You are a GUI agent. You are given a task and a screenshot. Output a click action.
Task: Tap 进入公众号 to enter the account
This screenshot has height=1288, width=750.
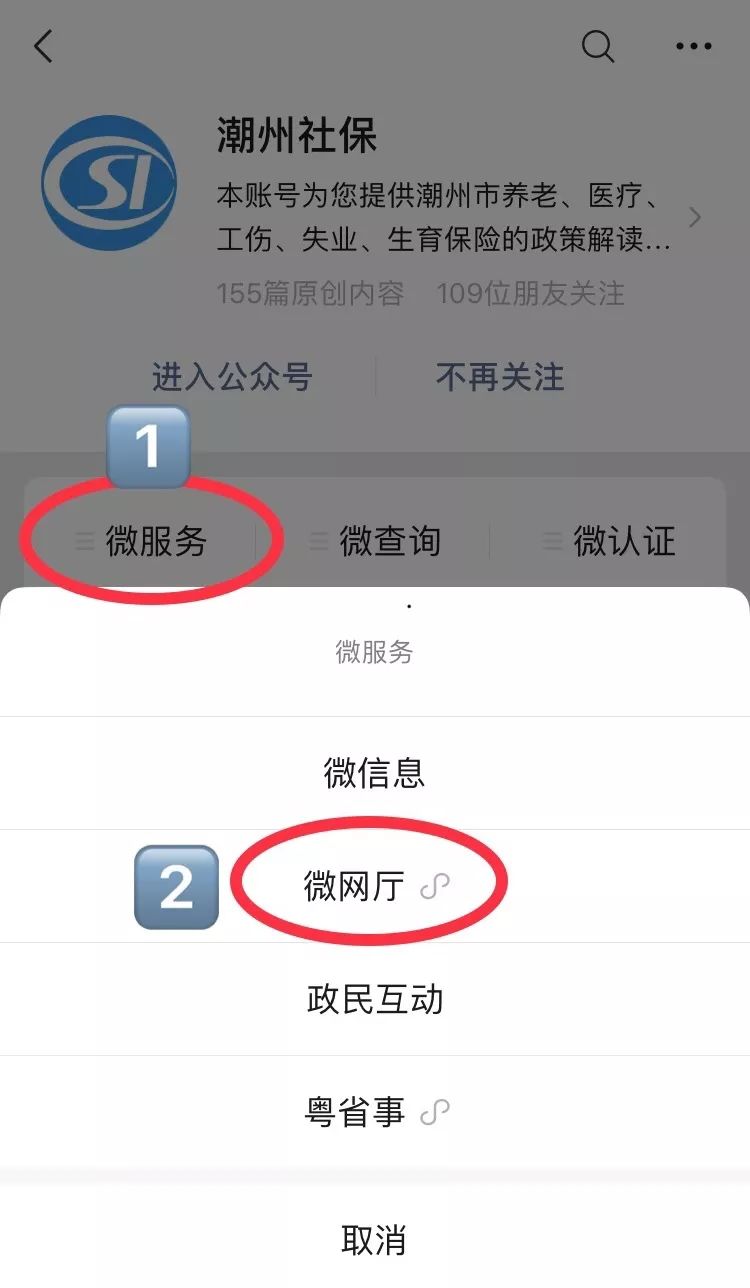coord(232,377)
